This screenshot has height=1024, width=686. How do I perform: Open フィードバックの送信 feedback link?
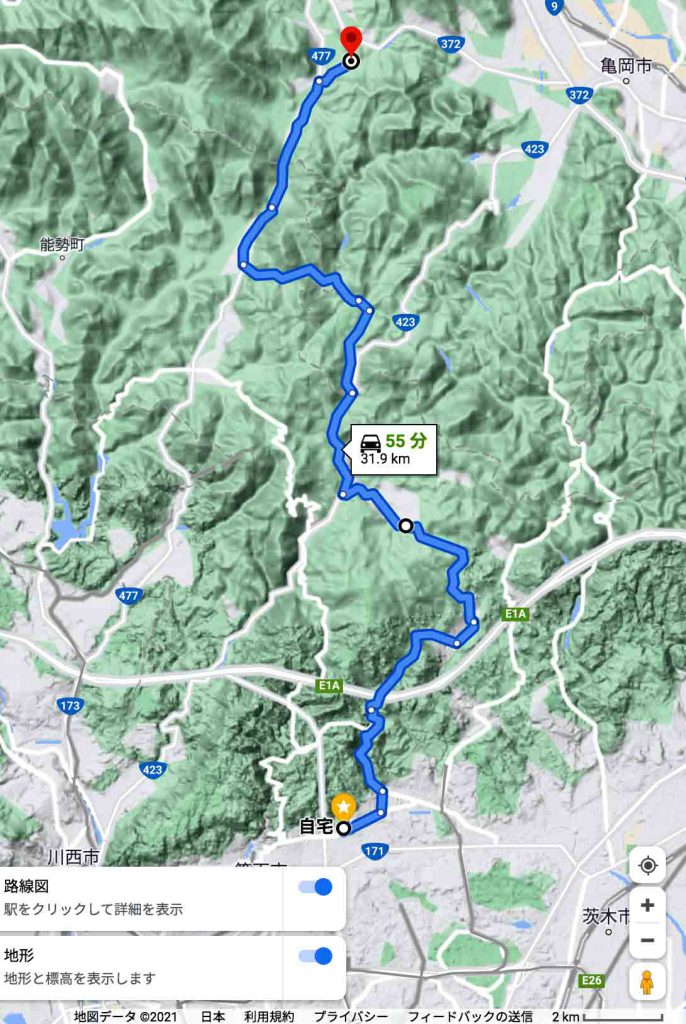469,1016
